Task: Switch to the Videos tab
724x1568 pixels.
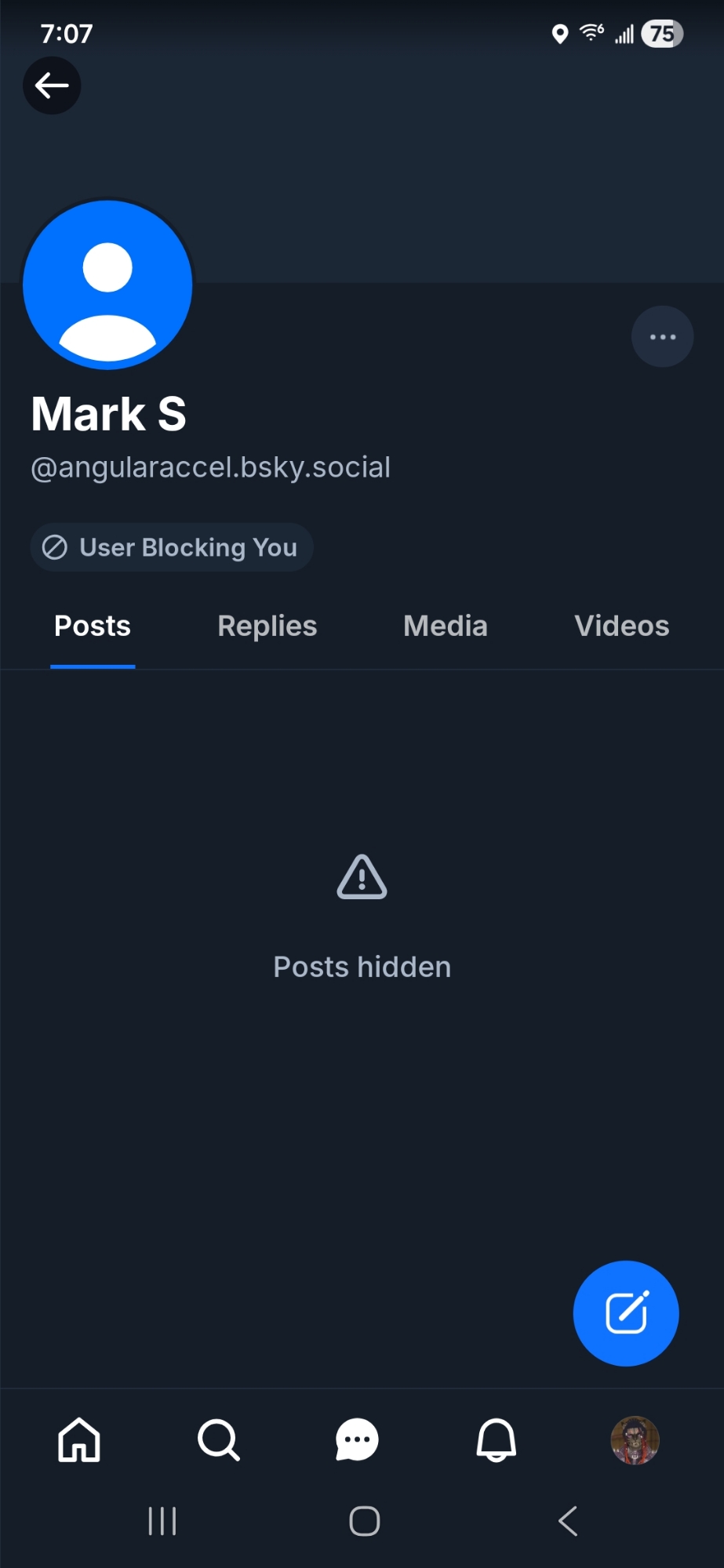Action: click(621, 626)
